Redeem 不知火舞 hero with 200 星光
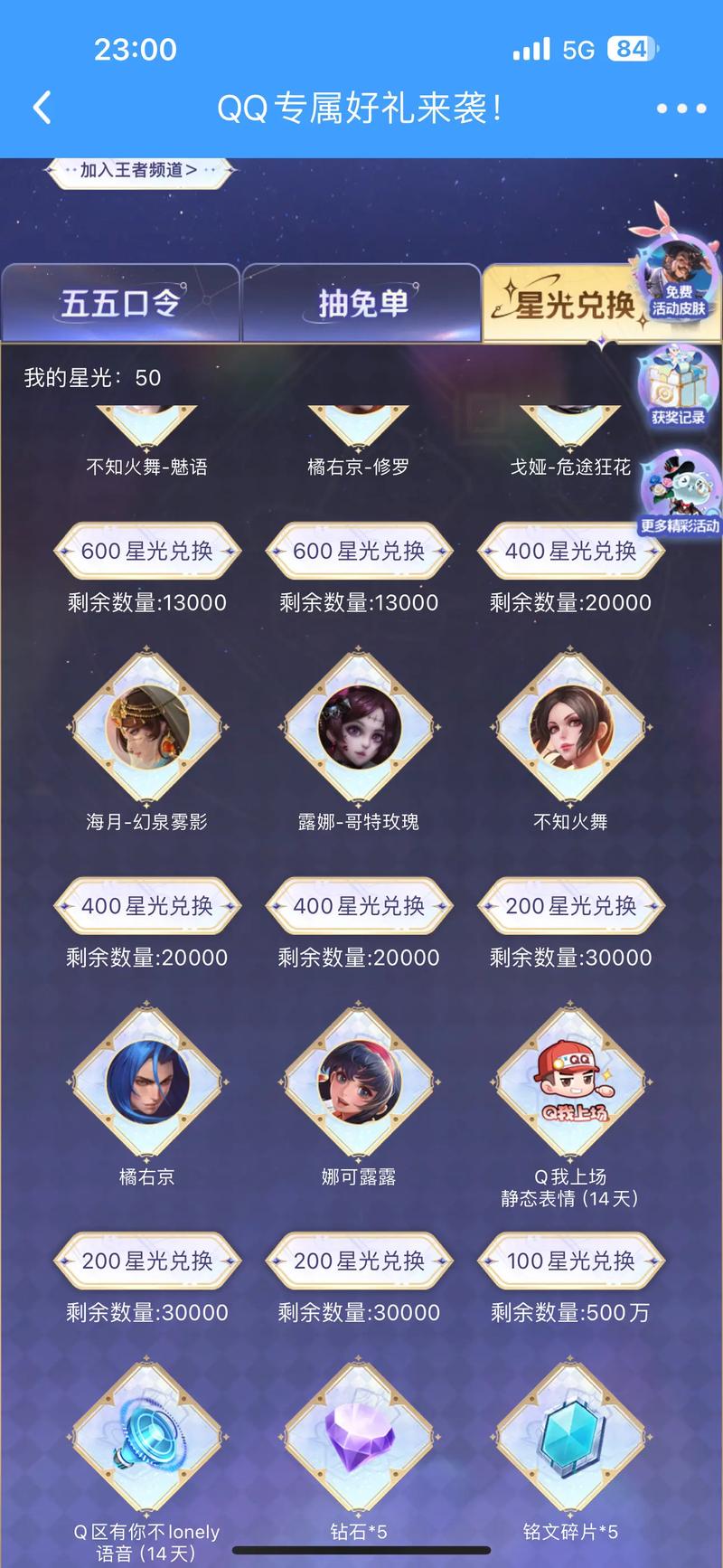The width and height of the screenshot is (723, 1568). (570, 905)
